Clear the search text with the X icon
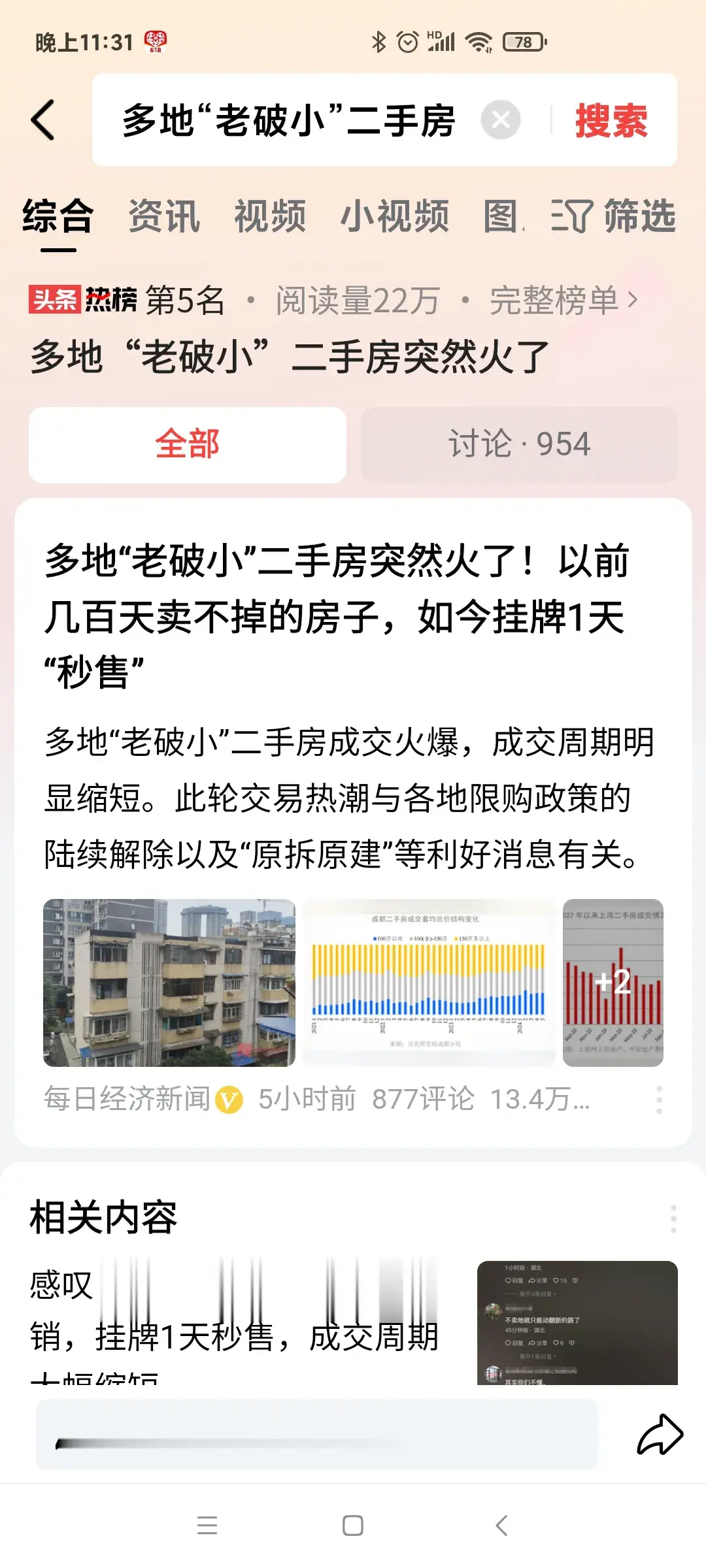The height and width of the screenshot is (1568, 706). tap(500, 121)
